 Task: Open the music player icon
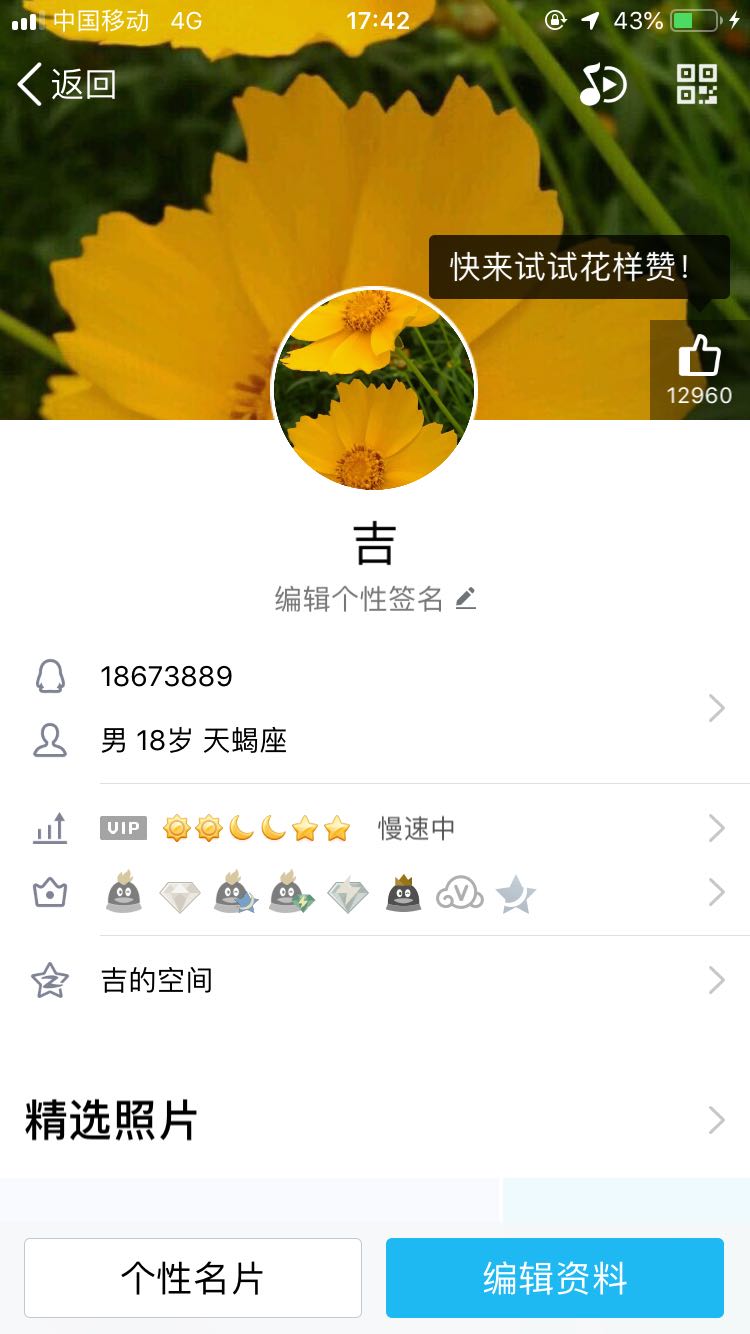tap(603, 84)
